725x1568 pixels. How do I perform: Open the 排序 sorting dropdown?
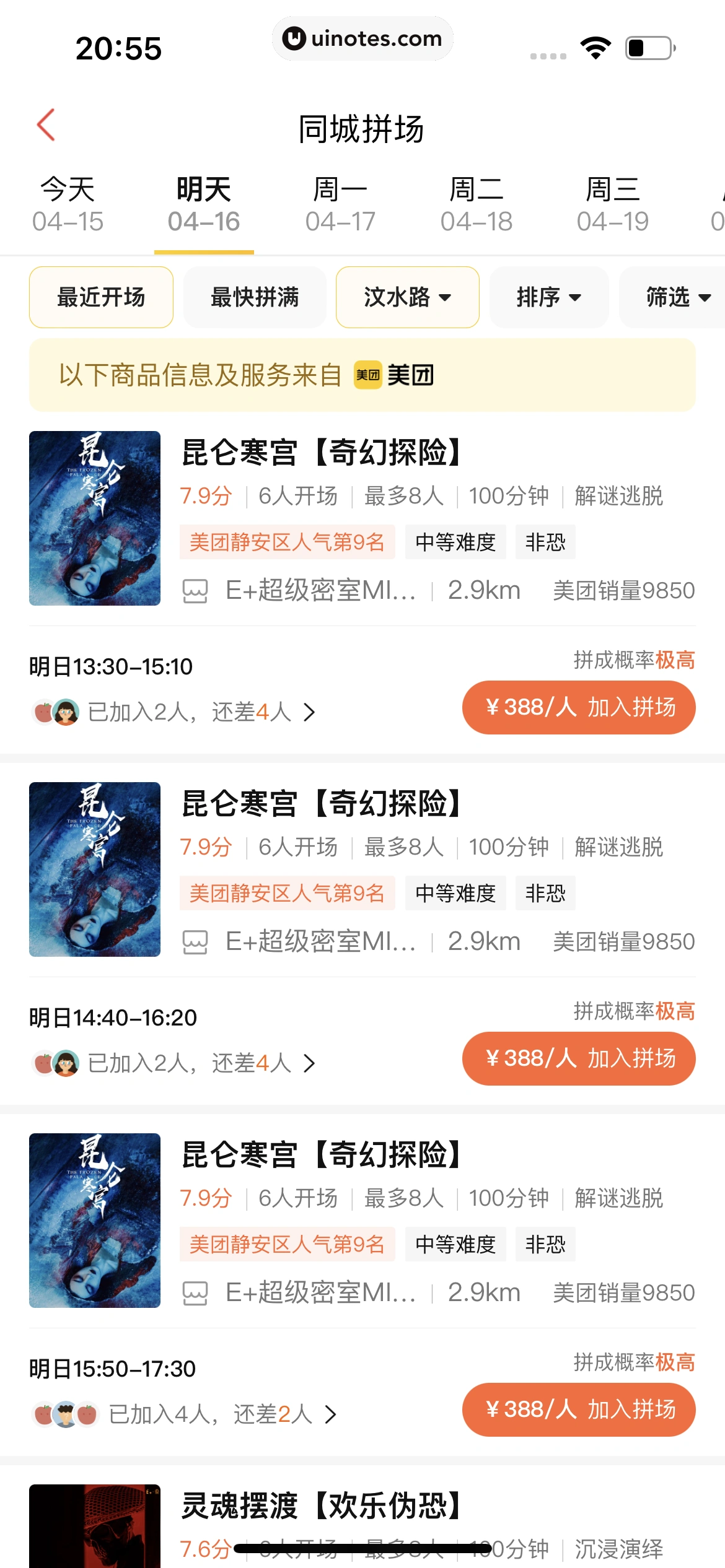click(x=549, y=297)
